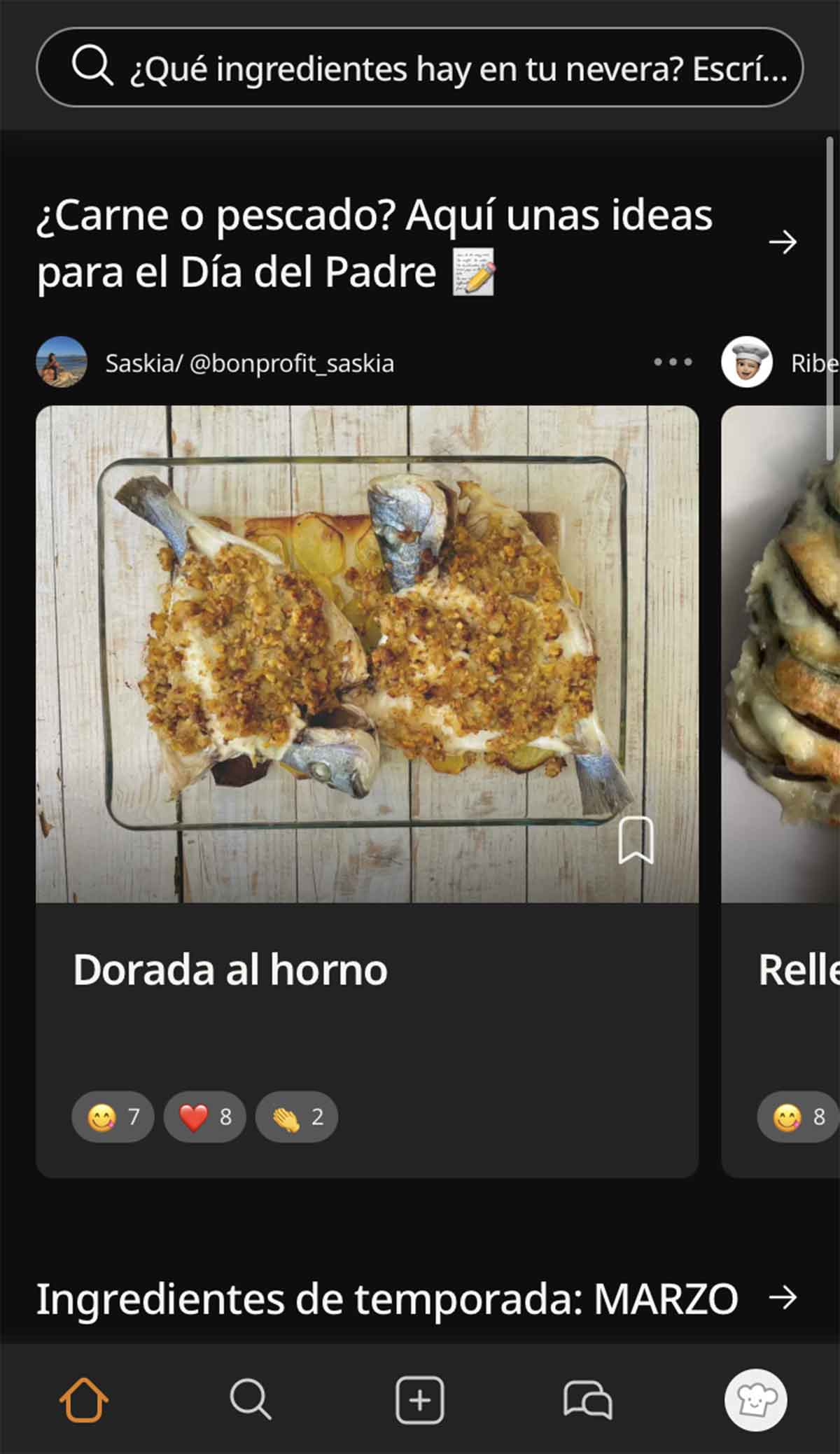Expand the Día del Padre collection with its arrow

pyautogui.click(x=783, y=243)
